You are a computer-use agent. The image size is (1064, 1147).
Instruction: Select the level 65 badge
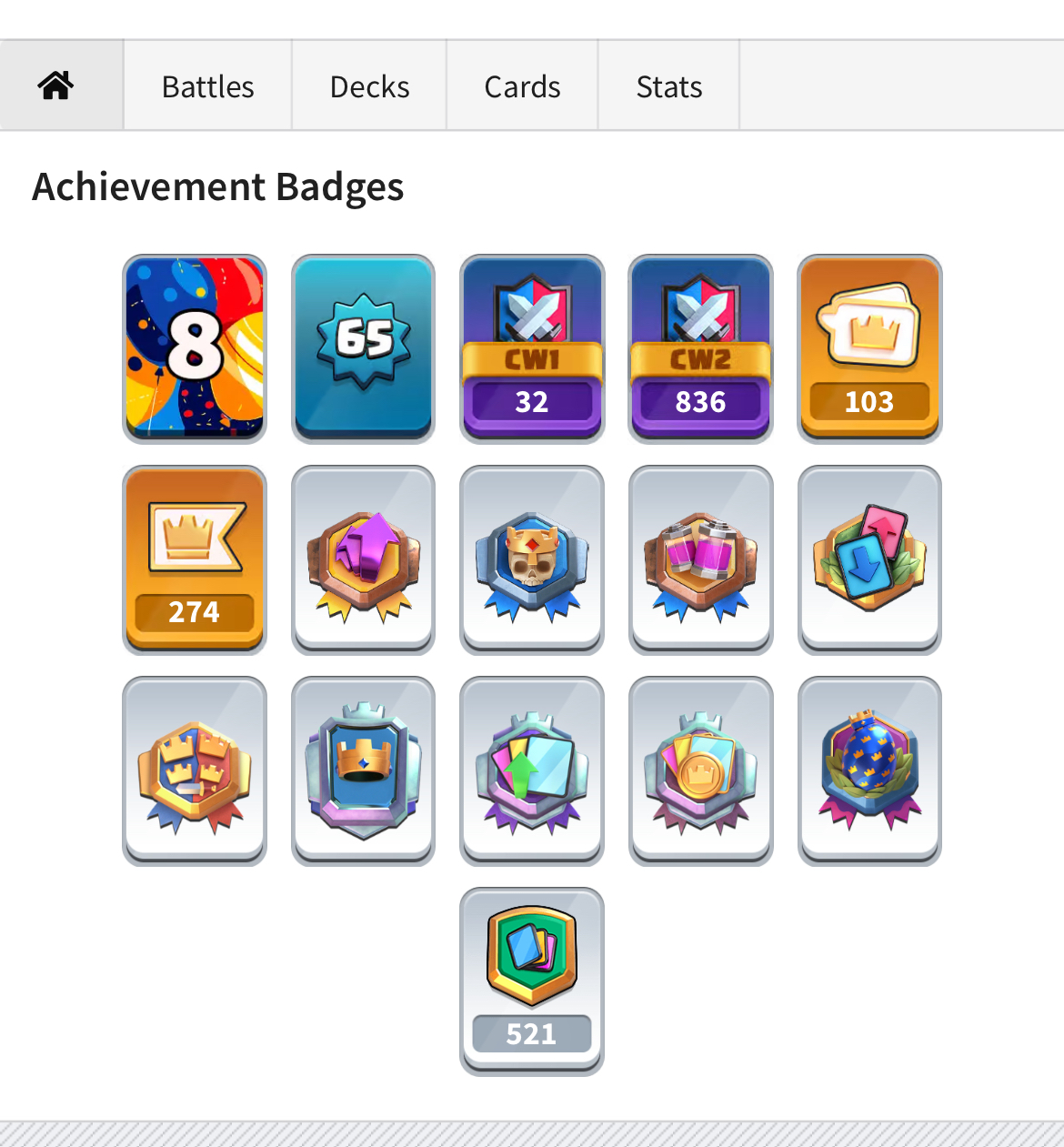(x=363, y=348)
